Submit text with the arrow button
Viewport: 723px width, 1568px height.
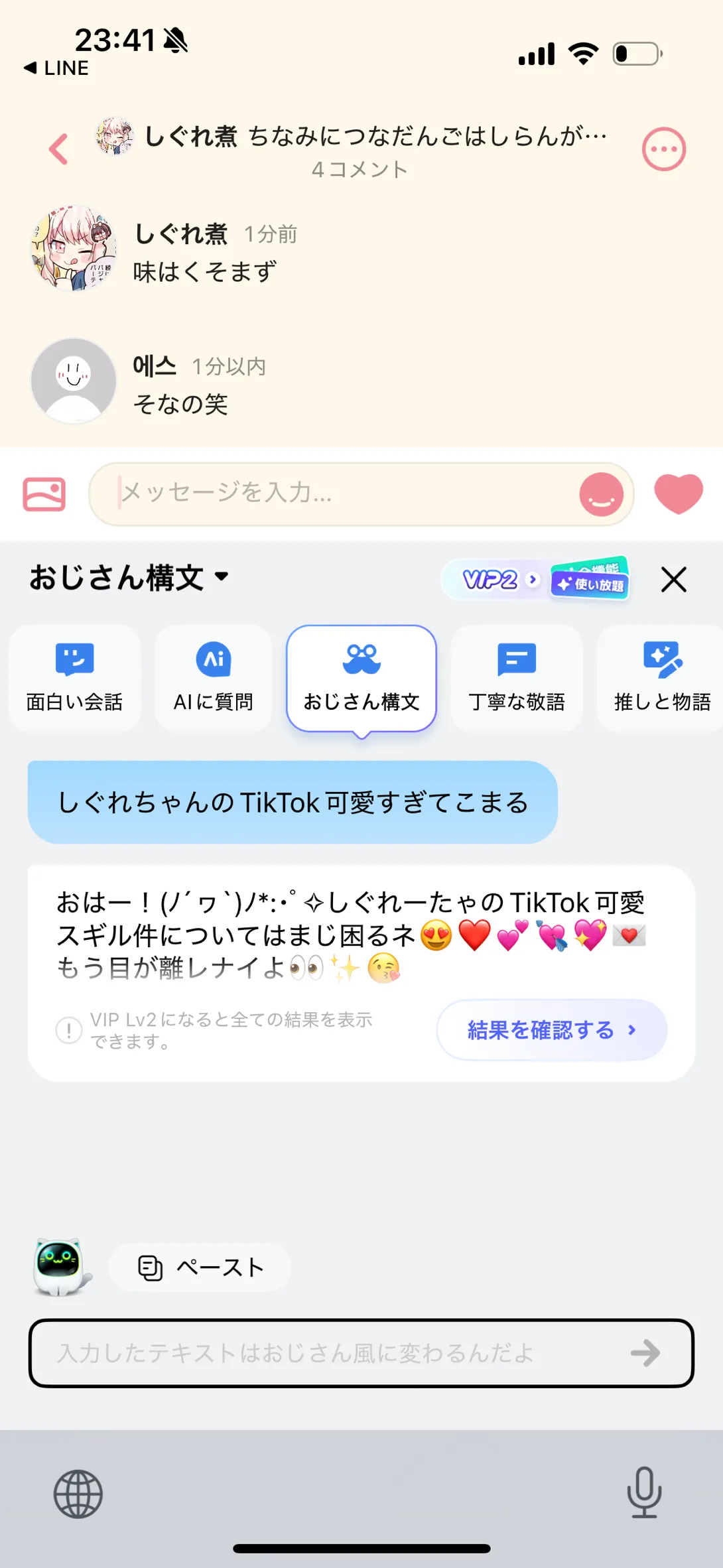(x=646, y=1353)
